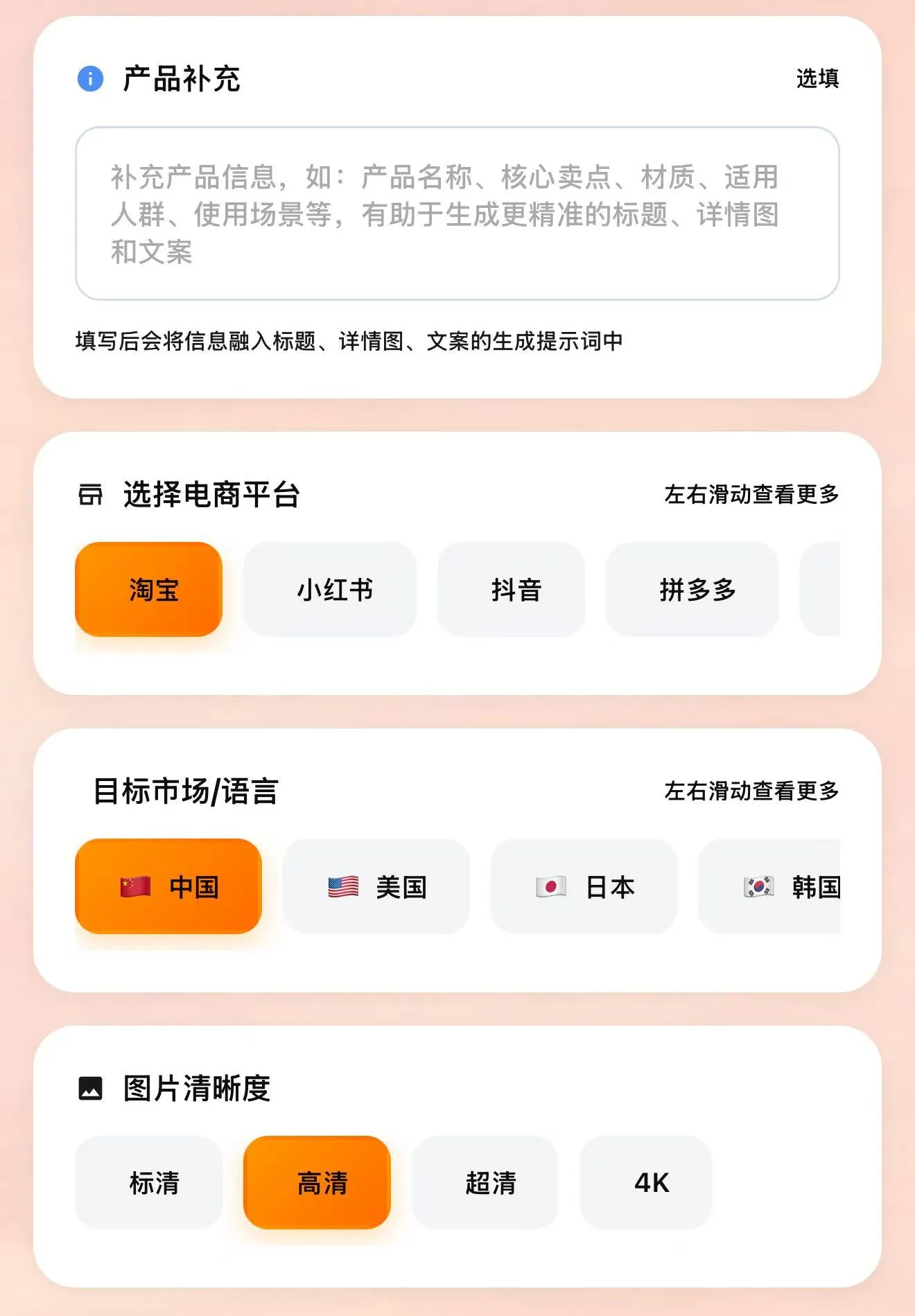Select 高清 image clarity
Viewport: 915px width, 1316px height.
pos(317,1183)
